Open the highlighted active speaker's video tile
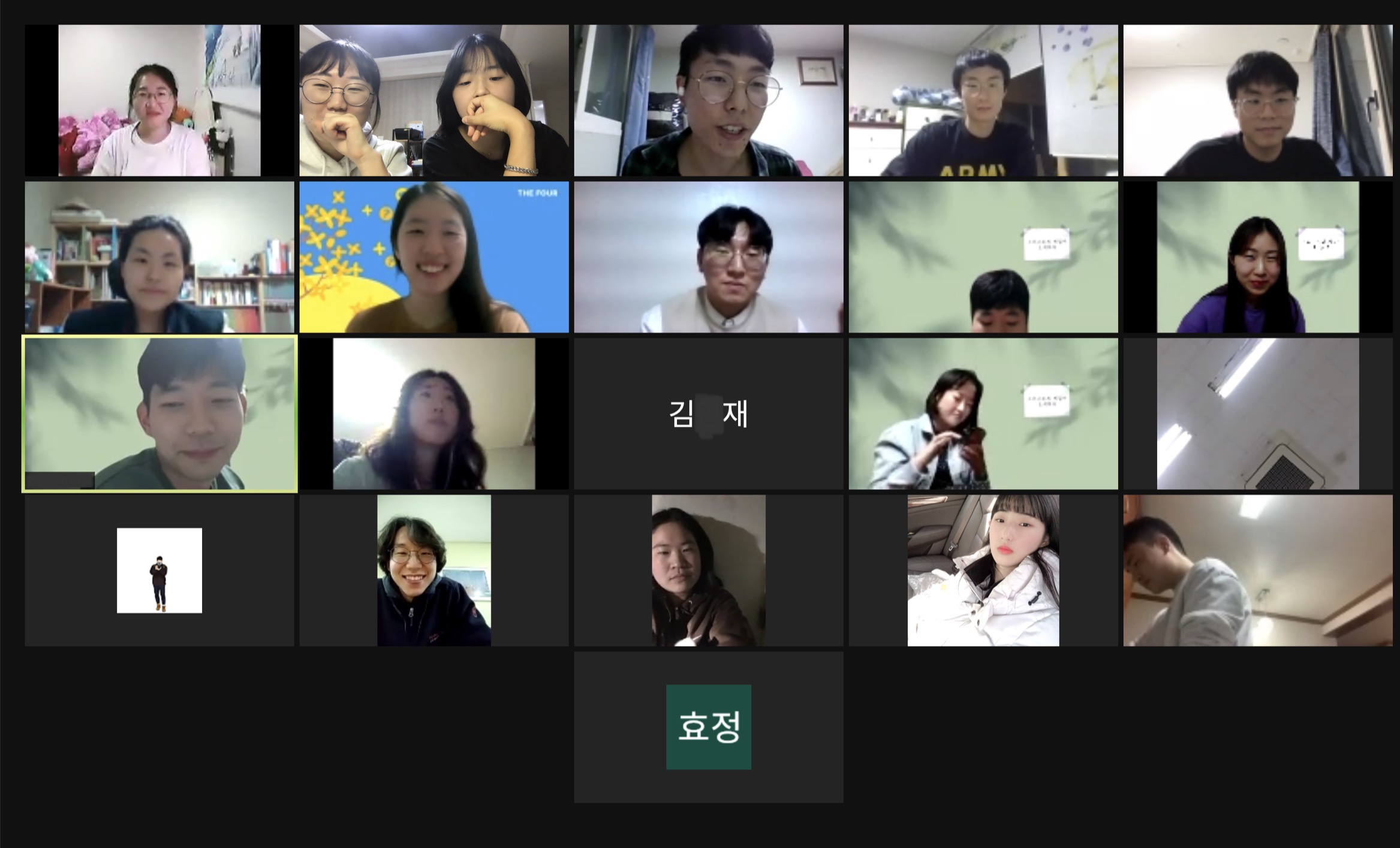The width and height of the screenshot is (1400, 848). coord(159,414)
